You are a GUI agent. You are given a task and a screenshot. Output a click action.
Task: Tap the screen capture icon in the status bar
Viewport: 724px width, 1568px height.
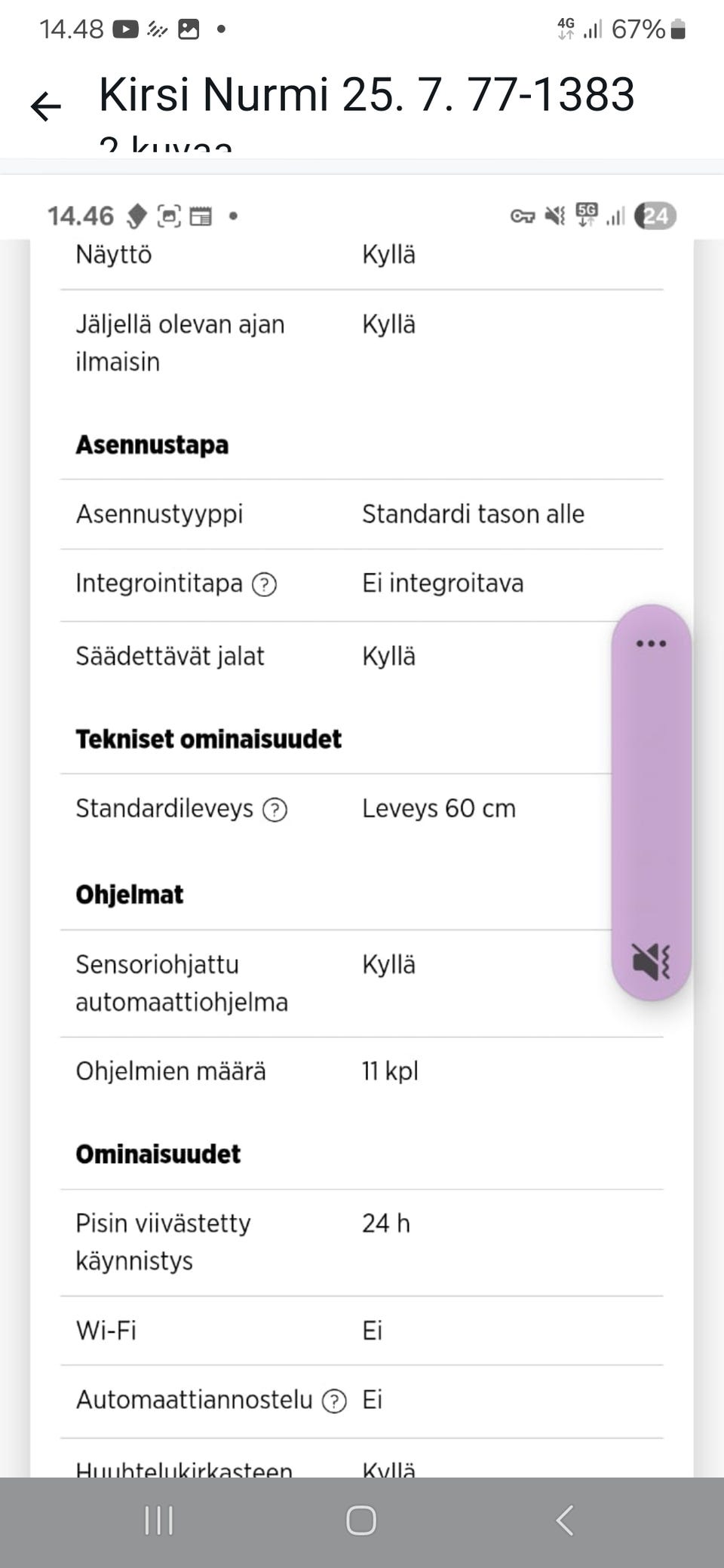pos(169,216)
